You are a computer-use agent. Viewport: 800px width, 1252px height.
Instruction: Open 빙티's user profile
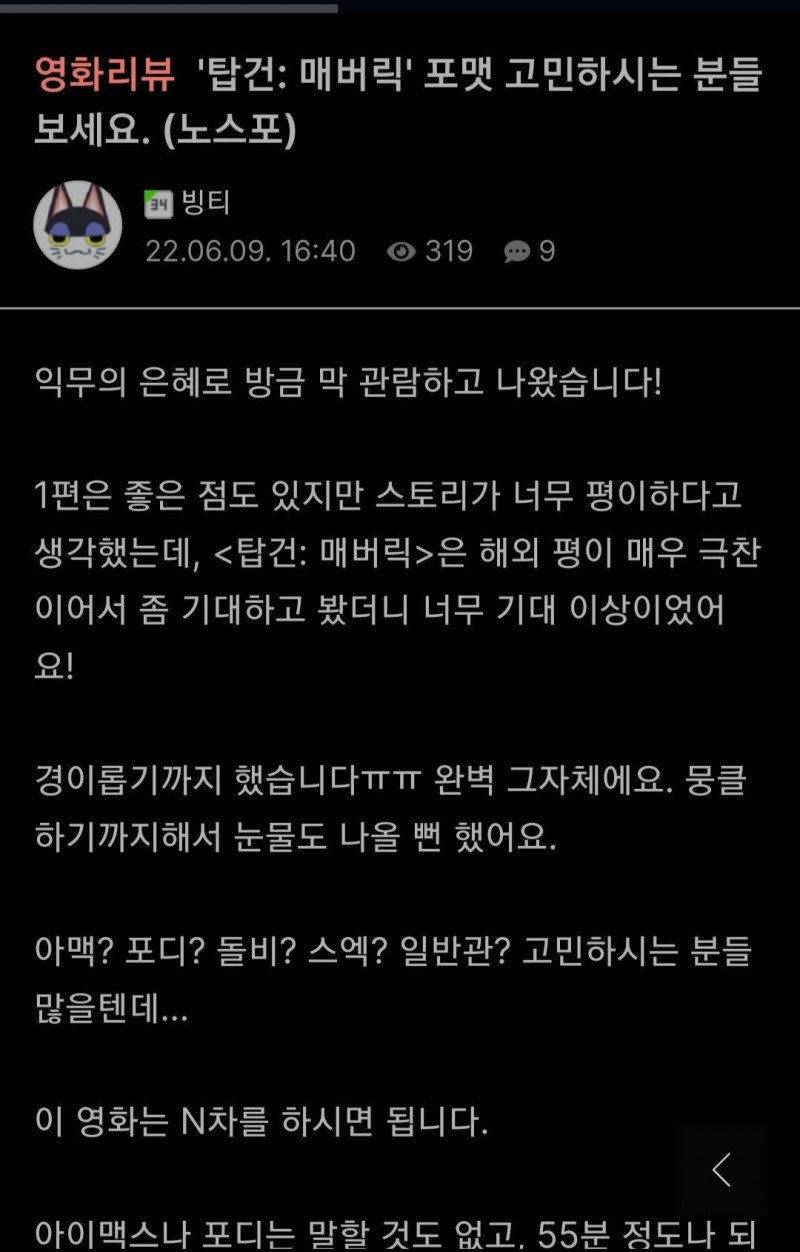pyautogui.click(x=206, y=204)
